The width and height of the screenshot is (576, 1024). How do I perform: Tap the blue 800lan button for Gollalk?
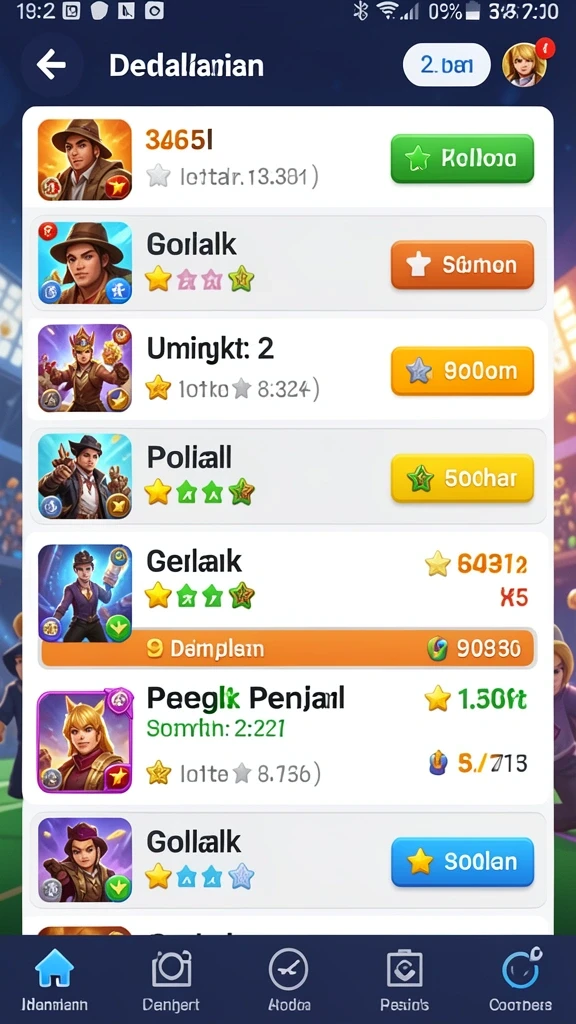(462, 862)
